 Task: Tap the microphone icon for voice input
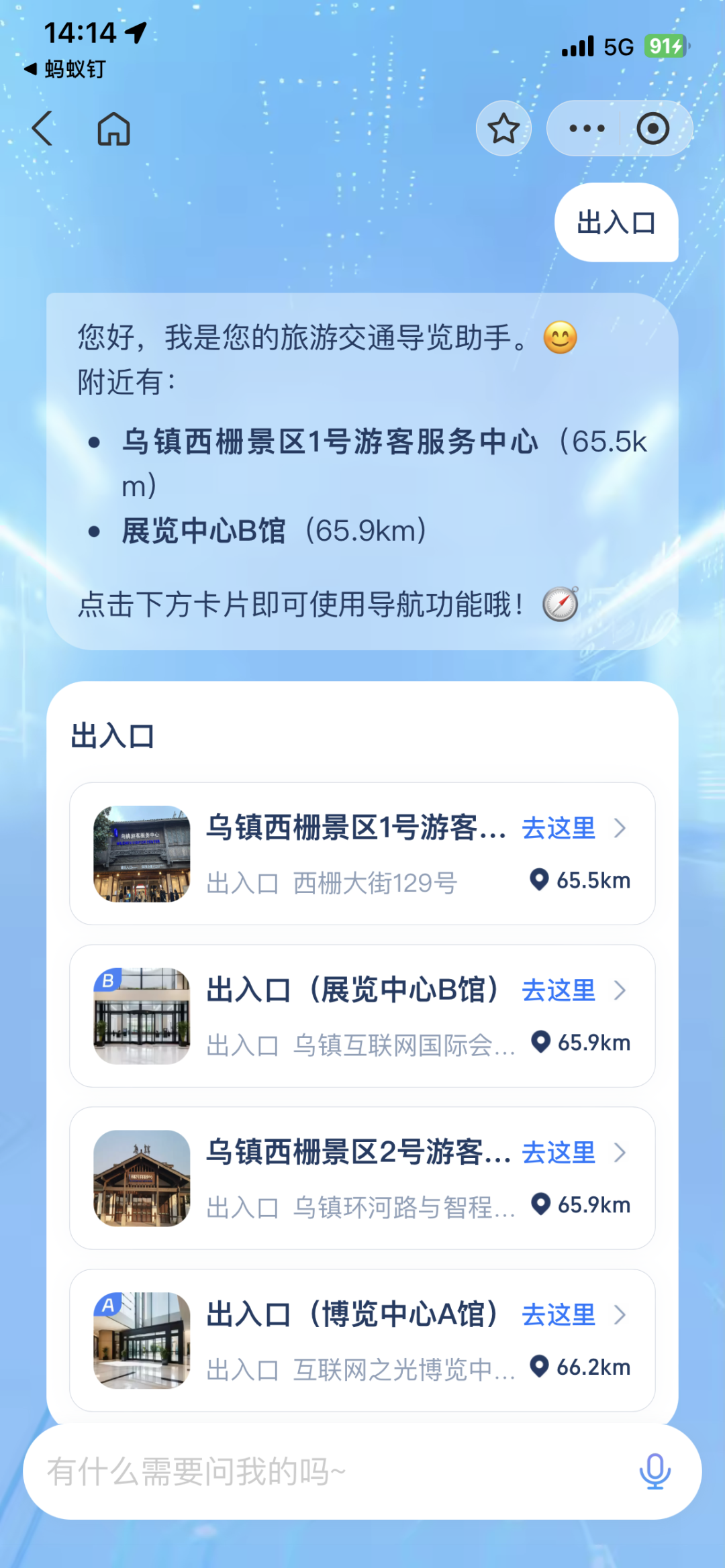[x=655, y=1469]
